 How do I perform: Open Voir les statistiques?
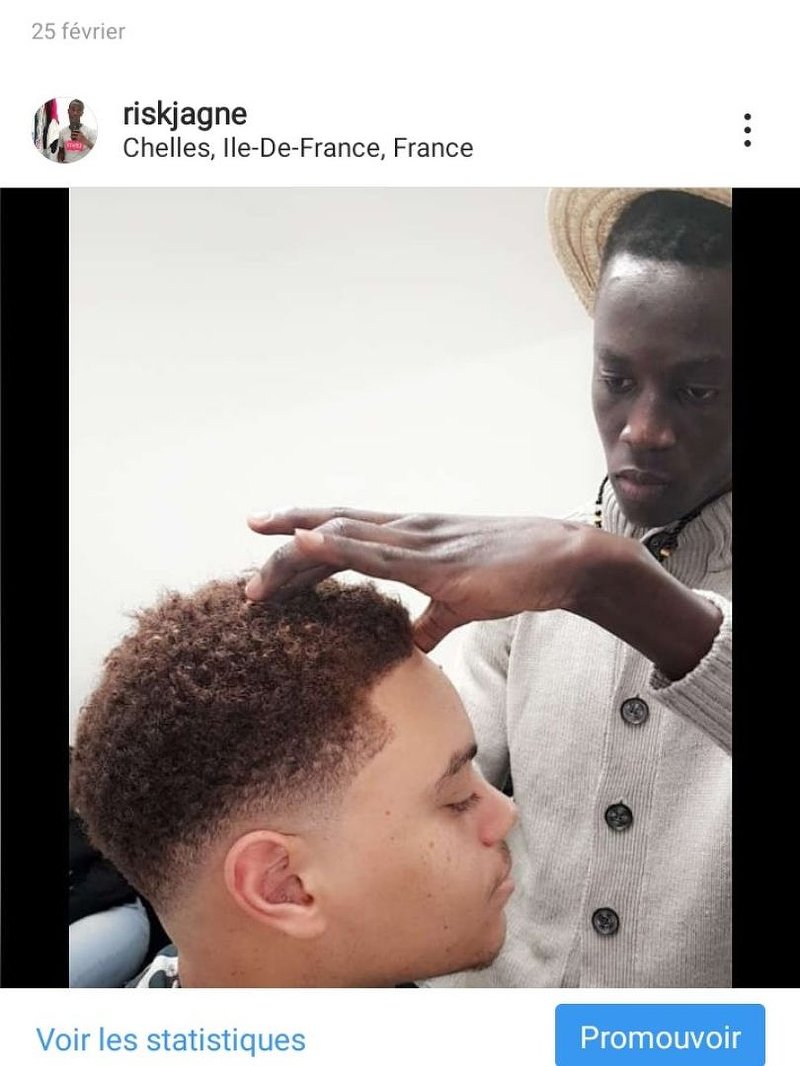click(171, 1039)
